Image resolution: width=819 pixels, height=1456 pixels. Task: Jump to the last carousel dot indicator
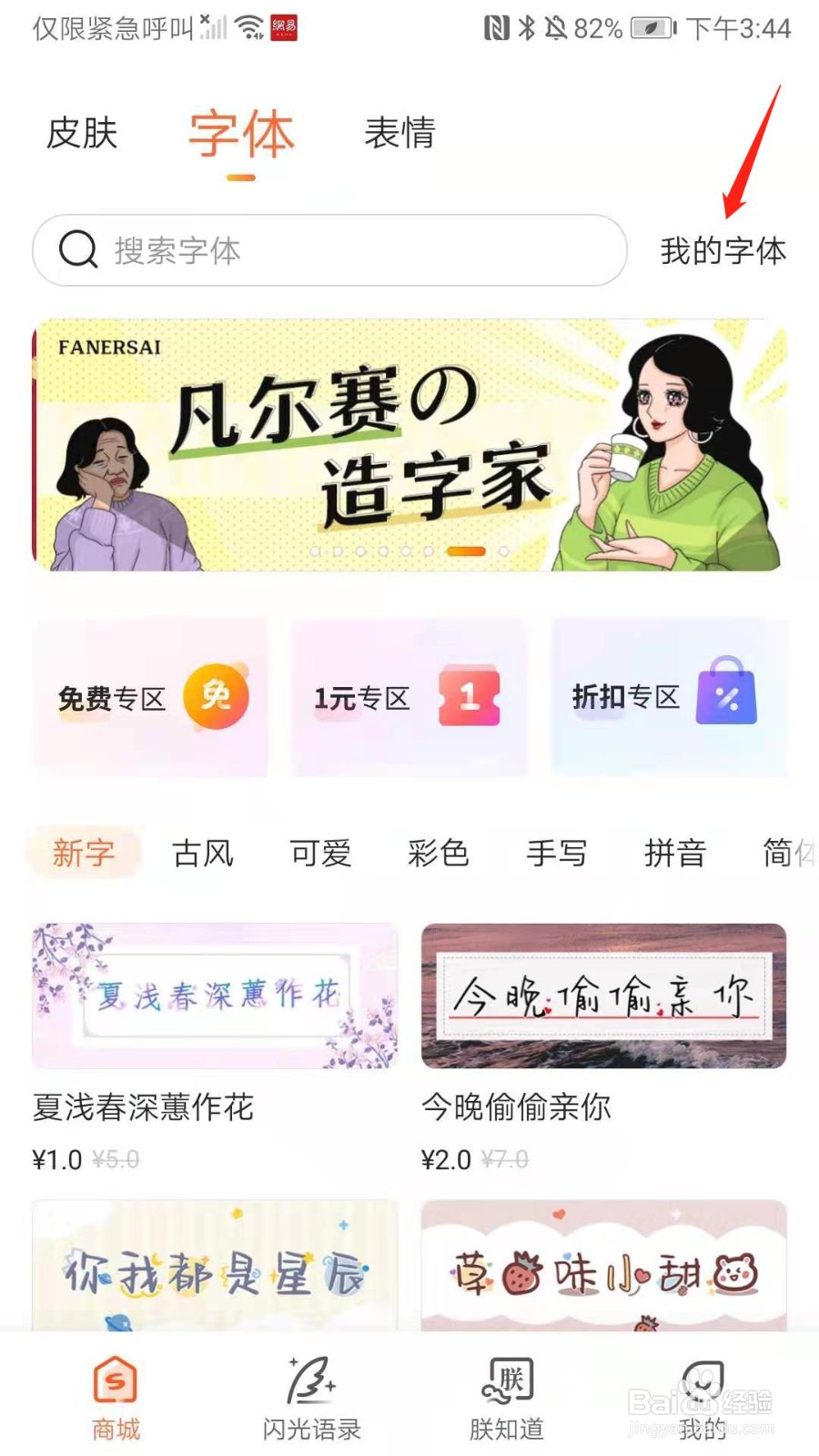(x=502, y=551)
